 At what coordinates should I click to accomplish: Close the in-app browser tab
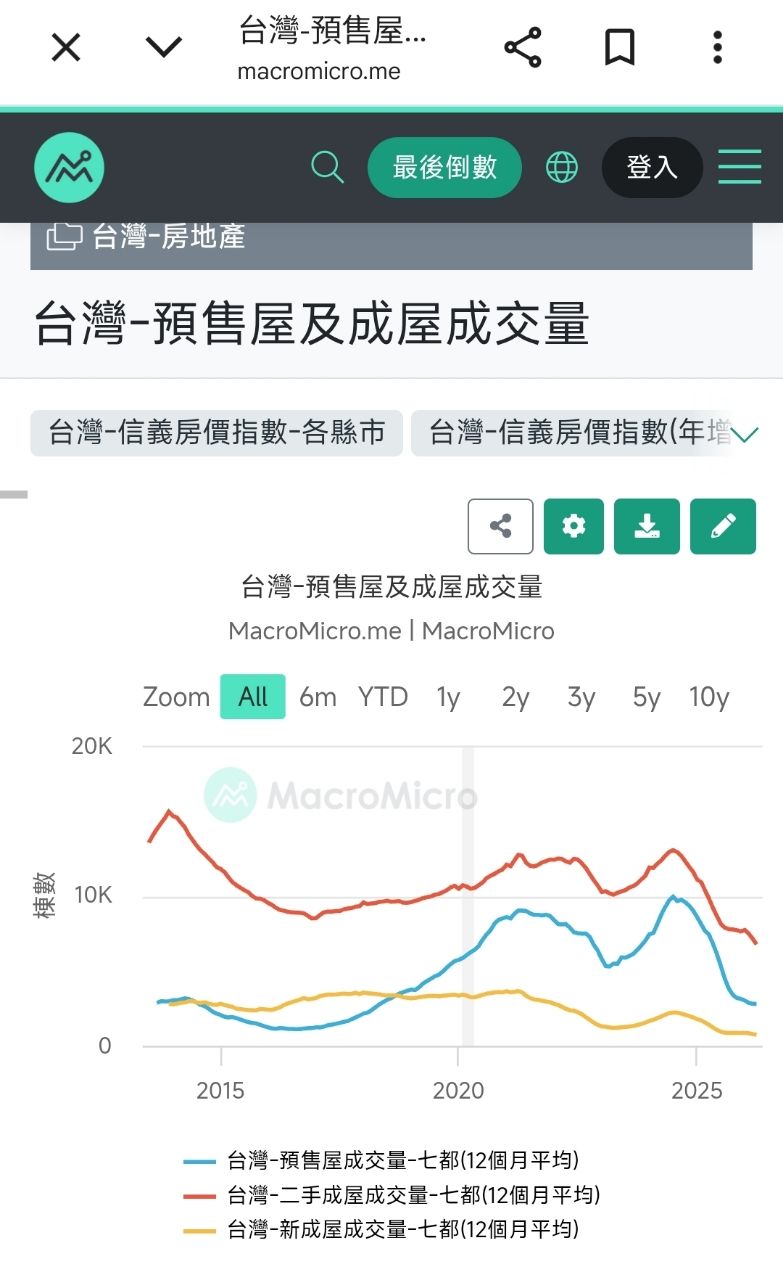tap(66, 47)
